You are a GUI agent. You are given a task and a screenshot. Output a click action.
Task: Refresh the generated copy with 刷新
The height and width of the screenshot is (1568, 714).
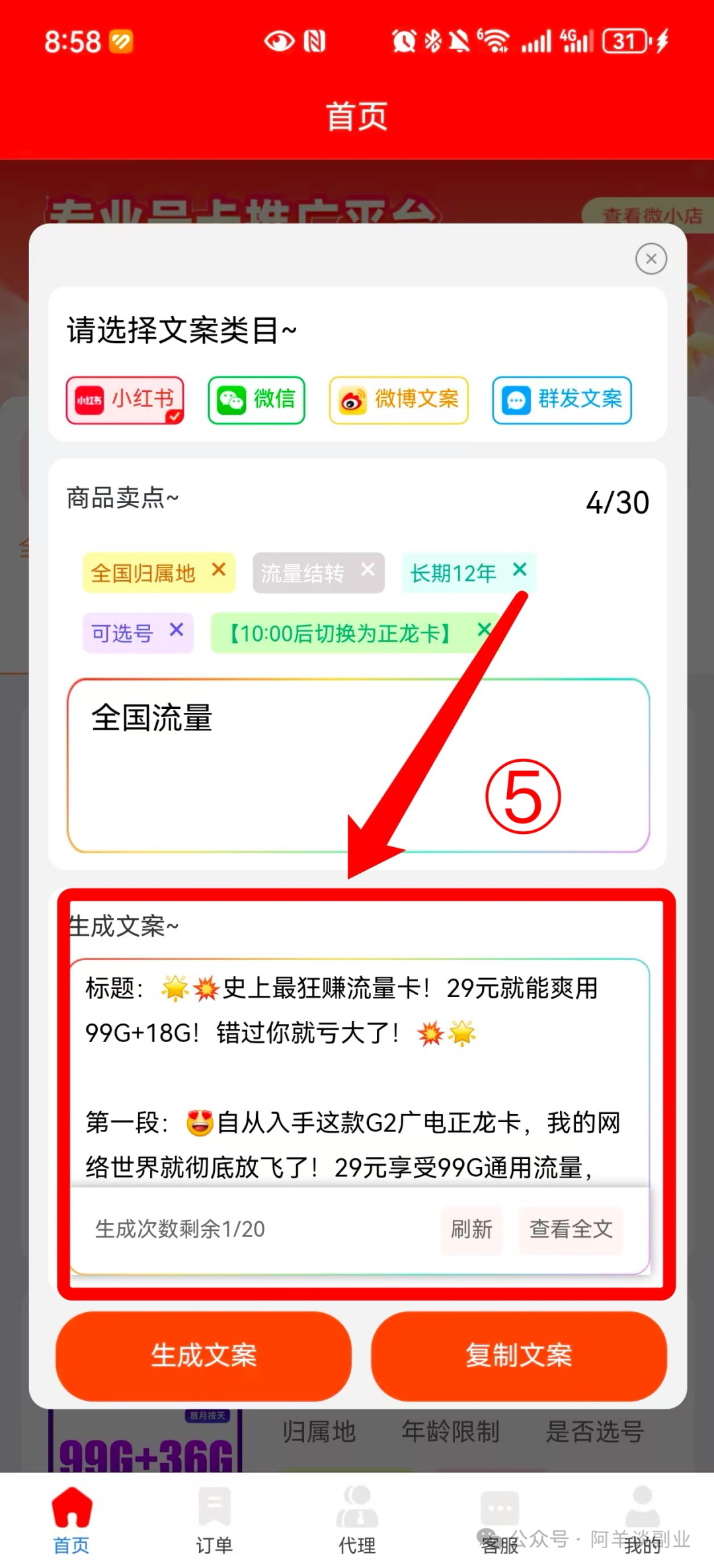(x=471, y=1230)
